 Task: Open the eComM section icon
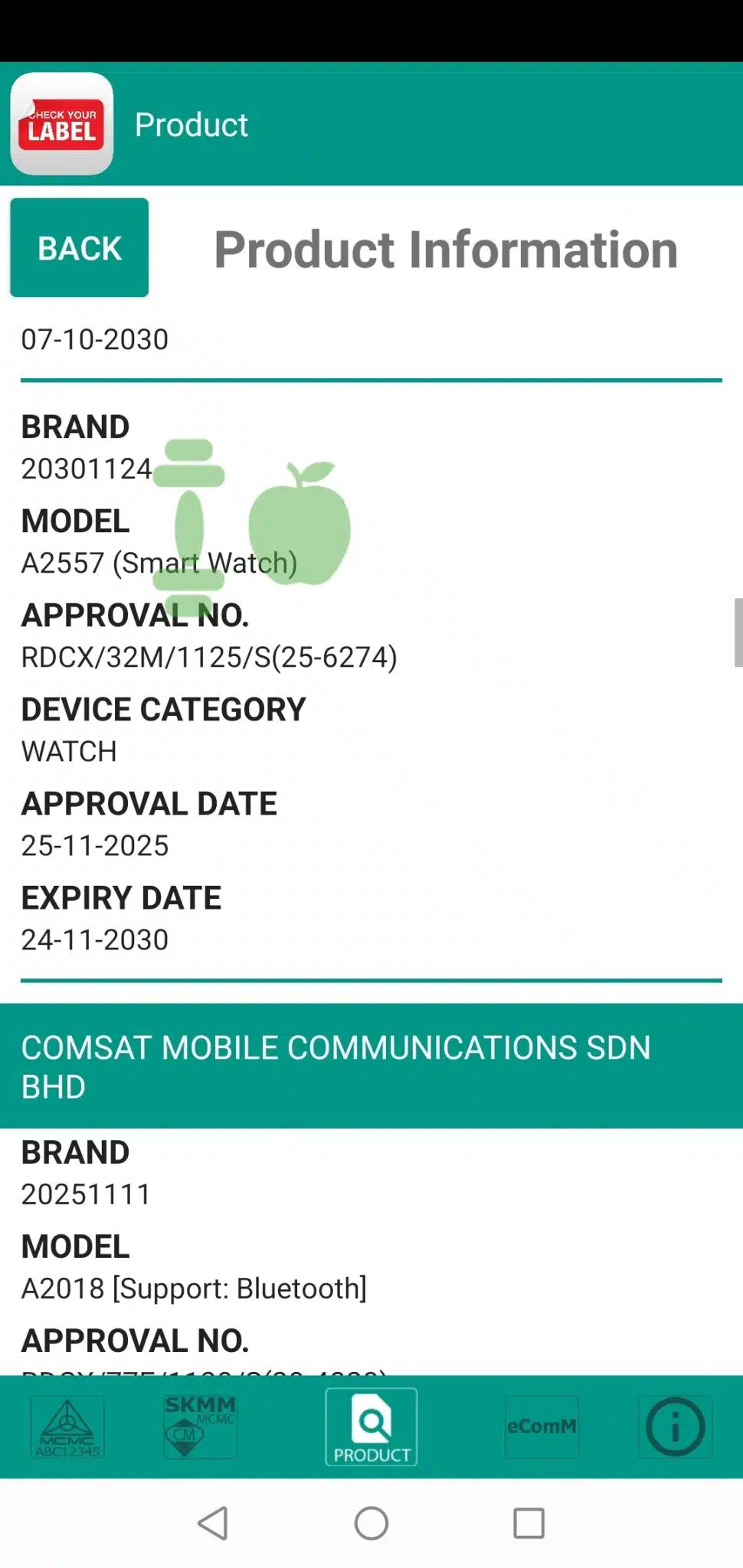click(542, 1426)
